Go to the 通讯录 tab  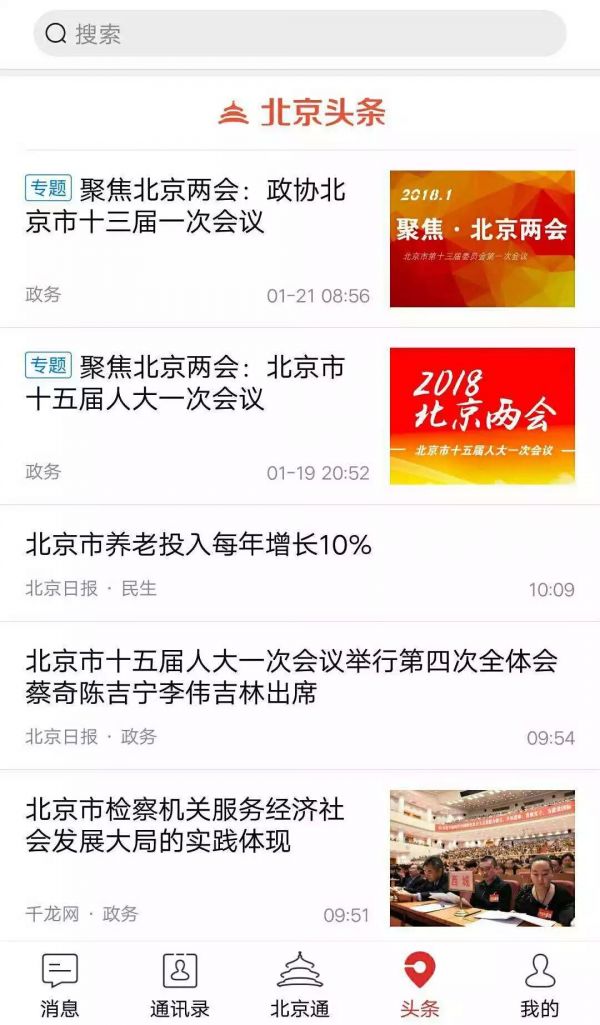click(180, 984)
